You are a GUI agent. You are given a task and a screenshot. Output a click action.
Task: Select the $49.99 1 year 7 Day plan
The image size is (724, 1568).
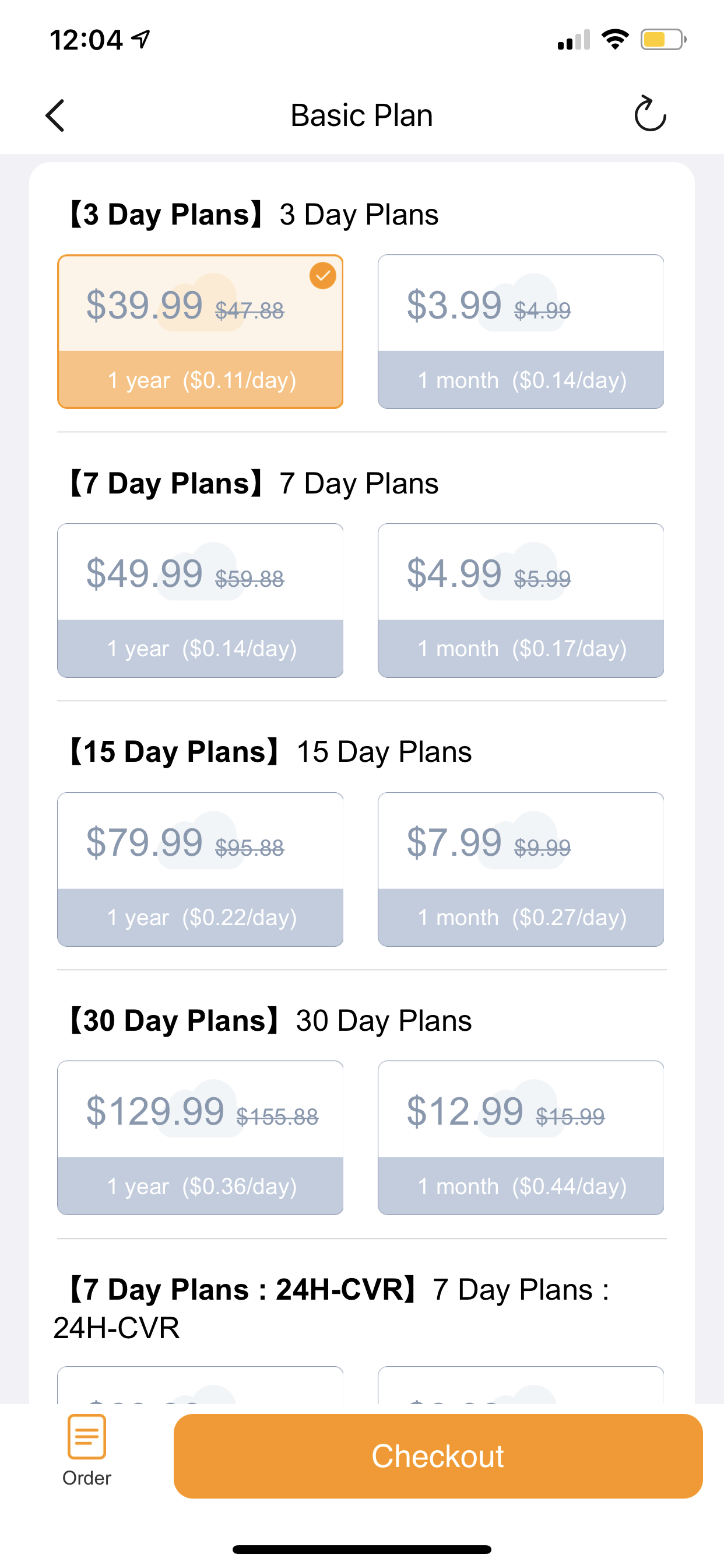click(x=200, y=600)
